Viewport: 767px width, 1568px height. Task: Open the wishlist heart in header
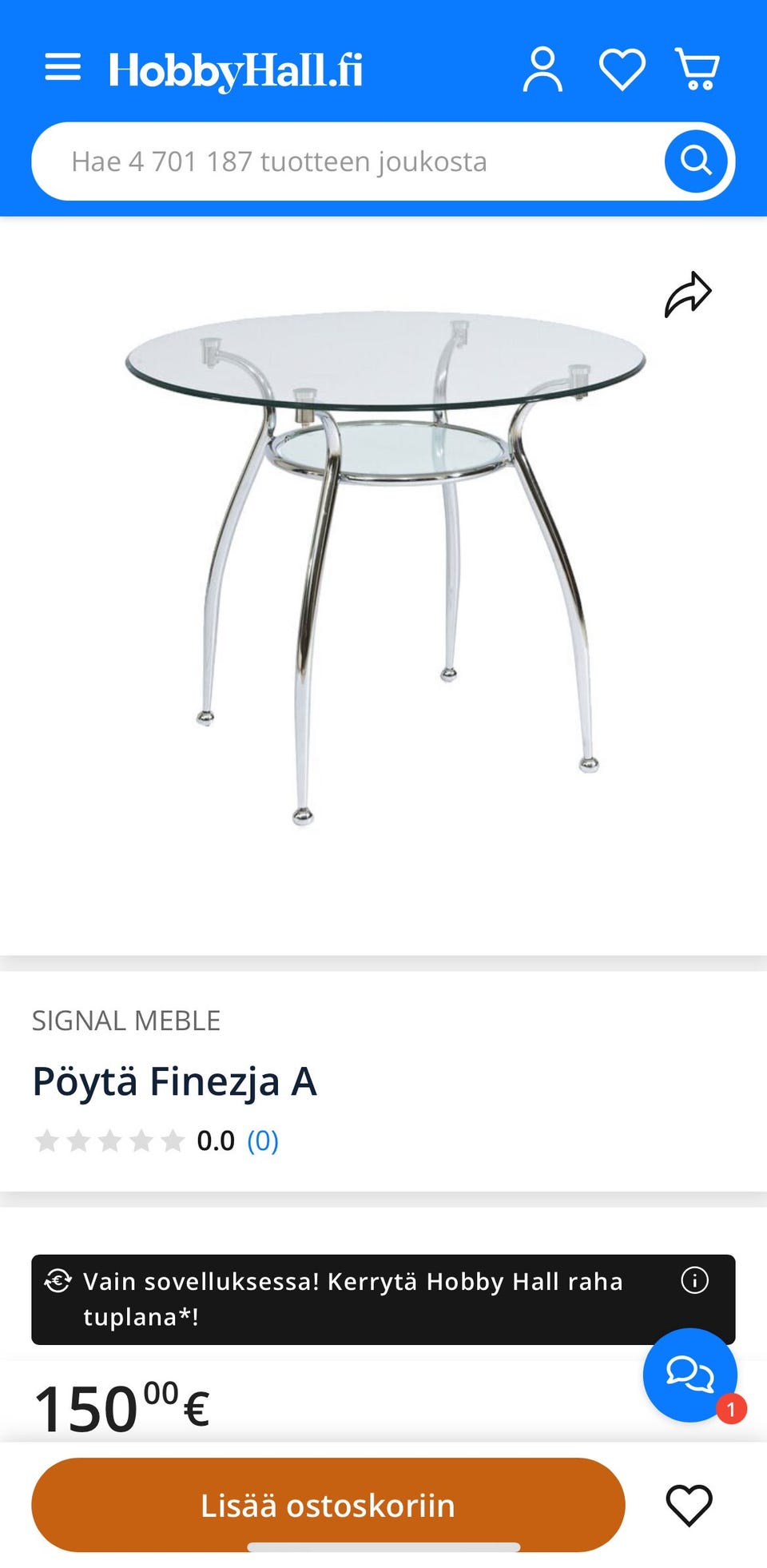(622, 70)
